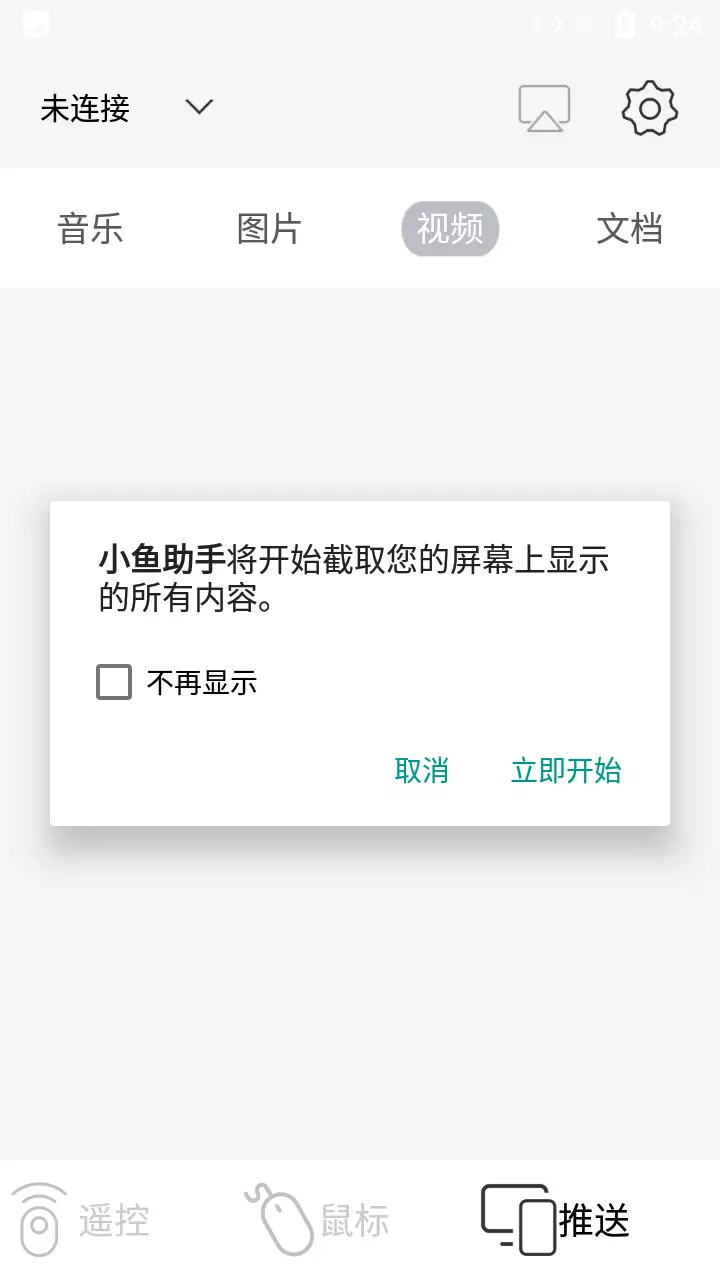Tap 取消 to dismiss the dialog
720x1280 pixels.
[x=421, y=770]
